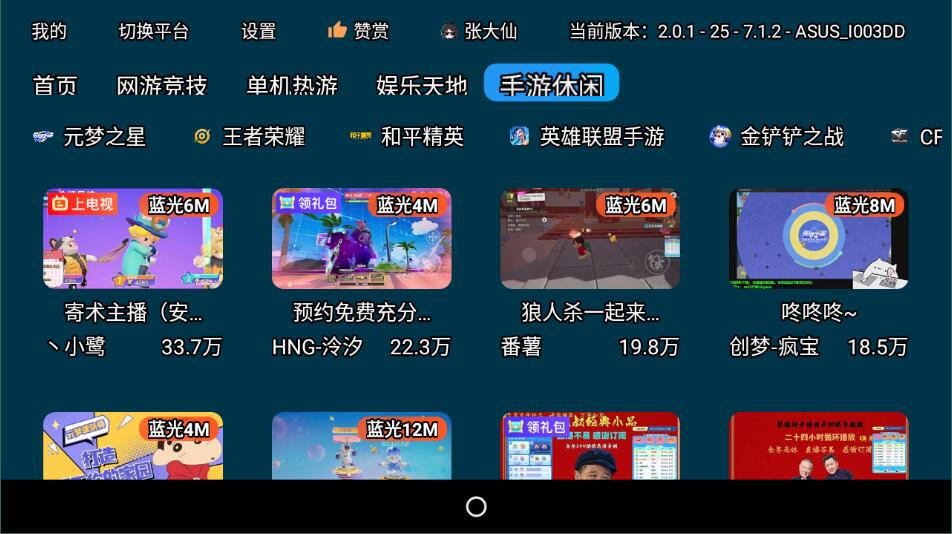Switch to the 网游竞技 tab
Screen dimensions: 952x534
coord(161,85)
